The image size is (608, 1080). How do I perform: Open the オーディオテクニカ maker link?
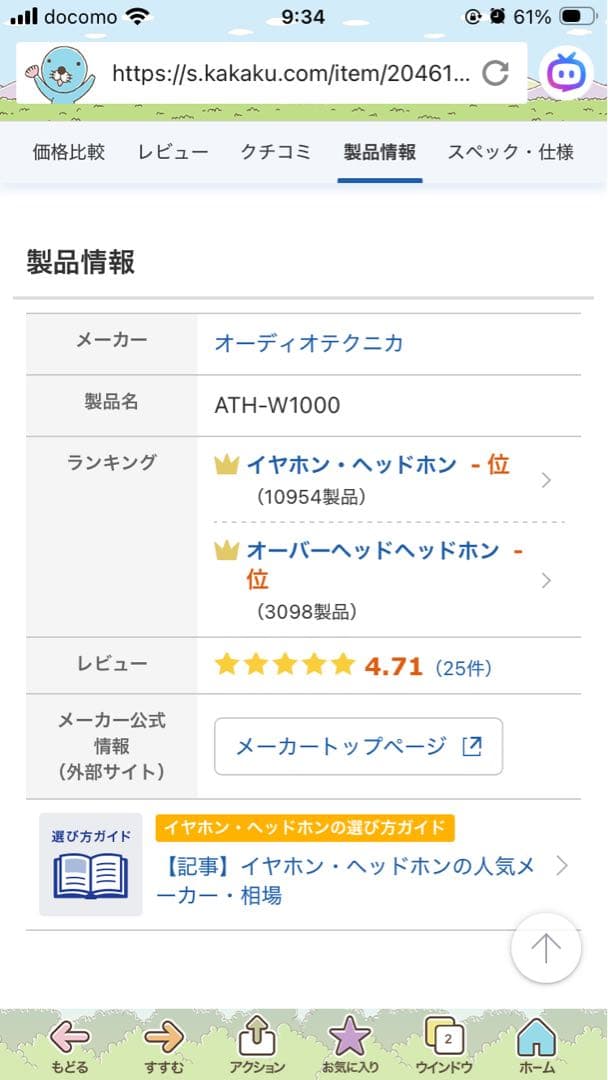[x=309, y=343]
